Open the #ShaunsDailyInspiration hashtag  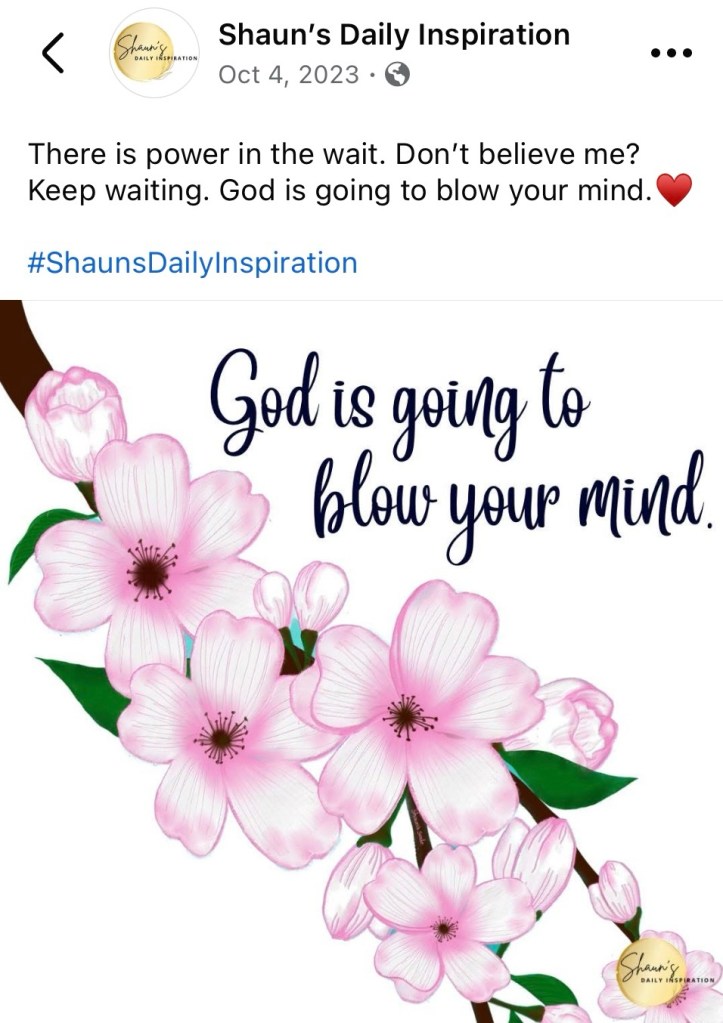click(192, 263)
